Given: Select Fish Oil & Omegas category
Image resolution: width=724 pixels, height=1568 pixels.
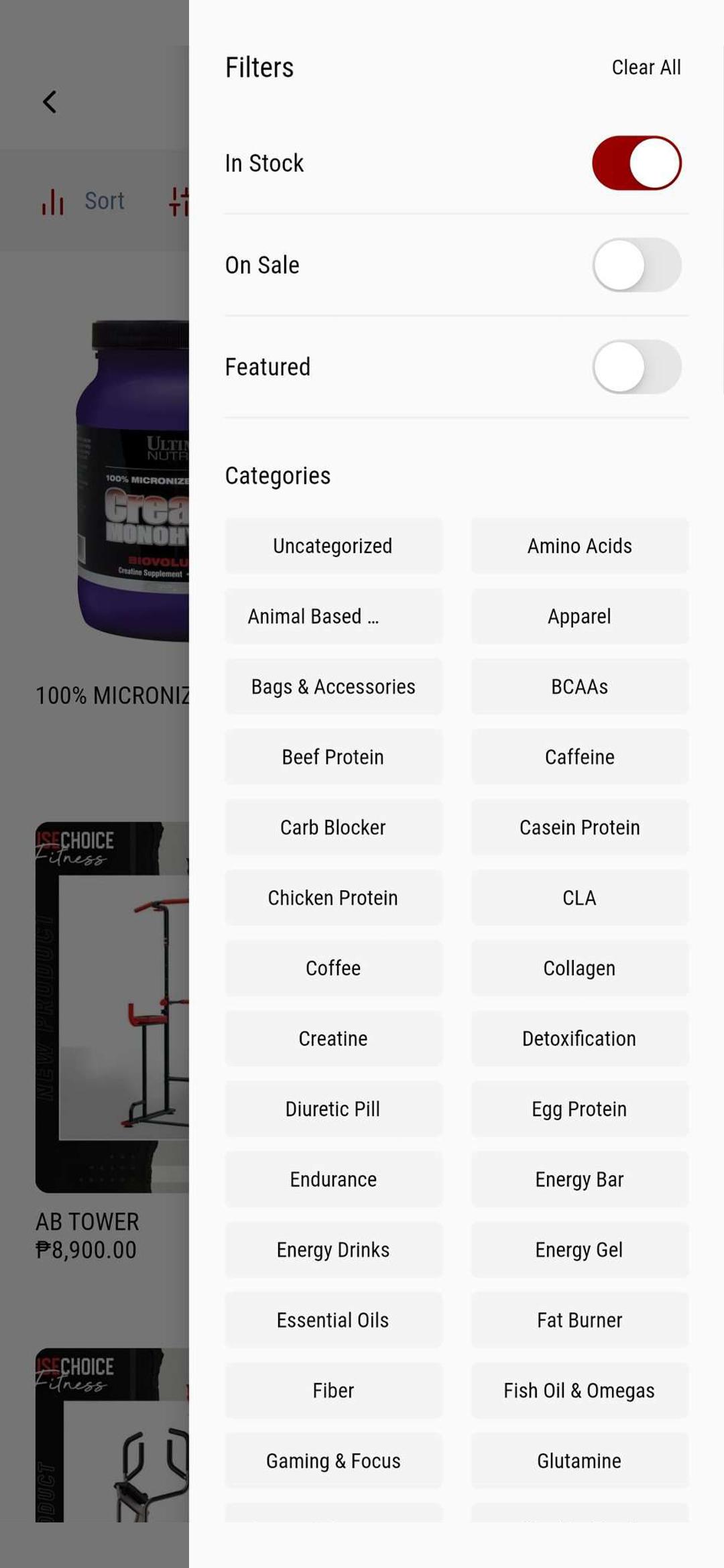Looking at the screenshot, I should (x=580, y=1390).
